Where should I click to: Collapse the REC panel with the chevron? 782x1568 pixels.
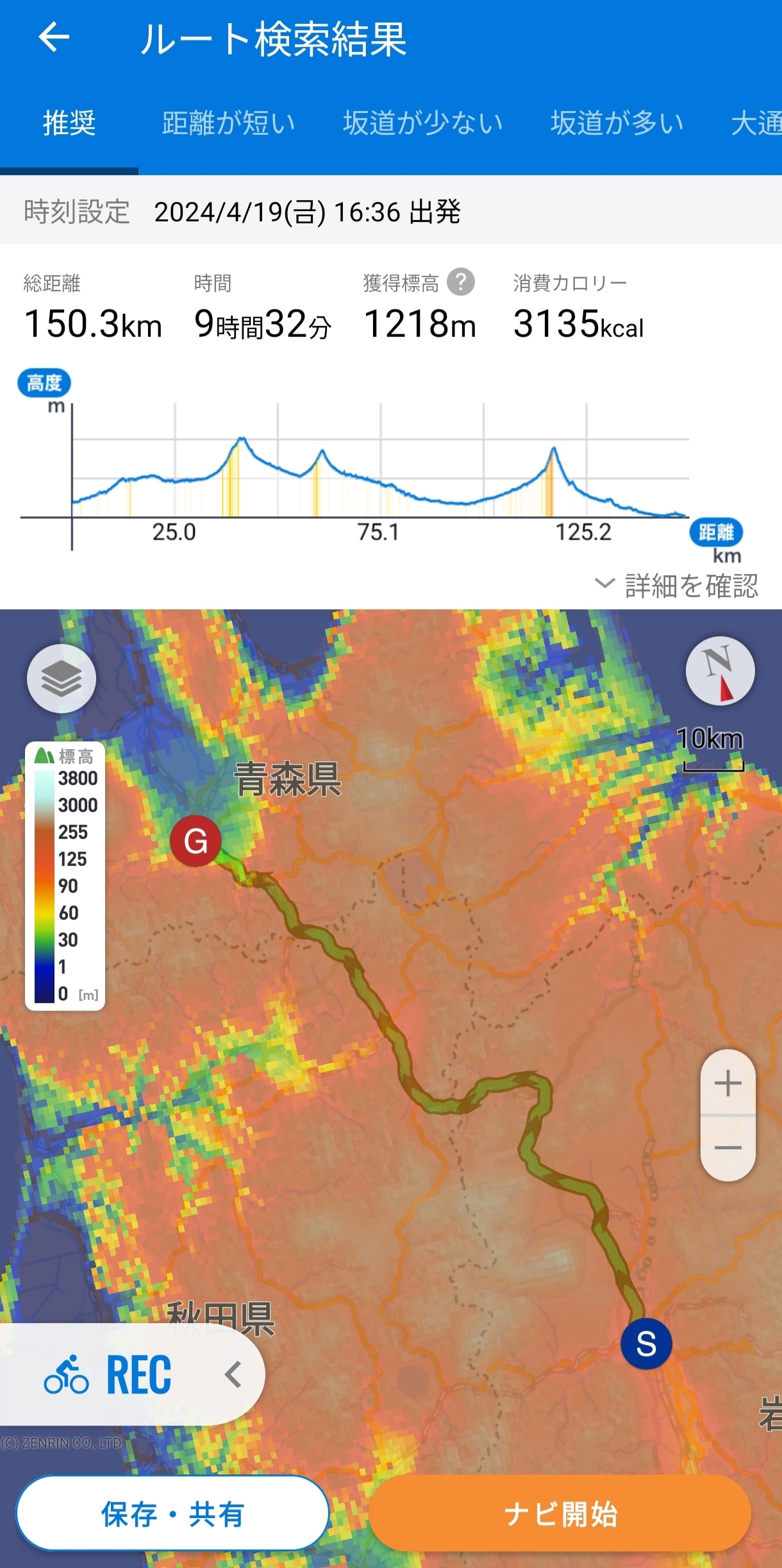(x=233, y=1375)
